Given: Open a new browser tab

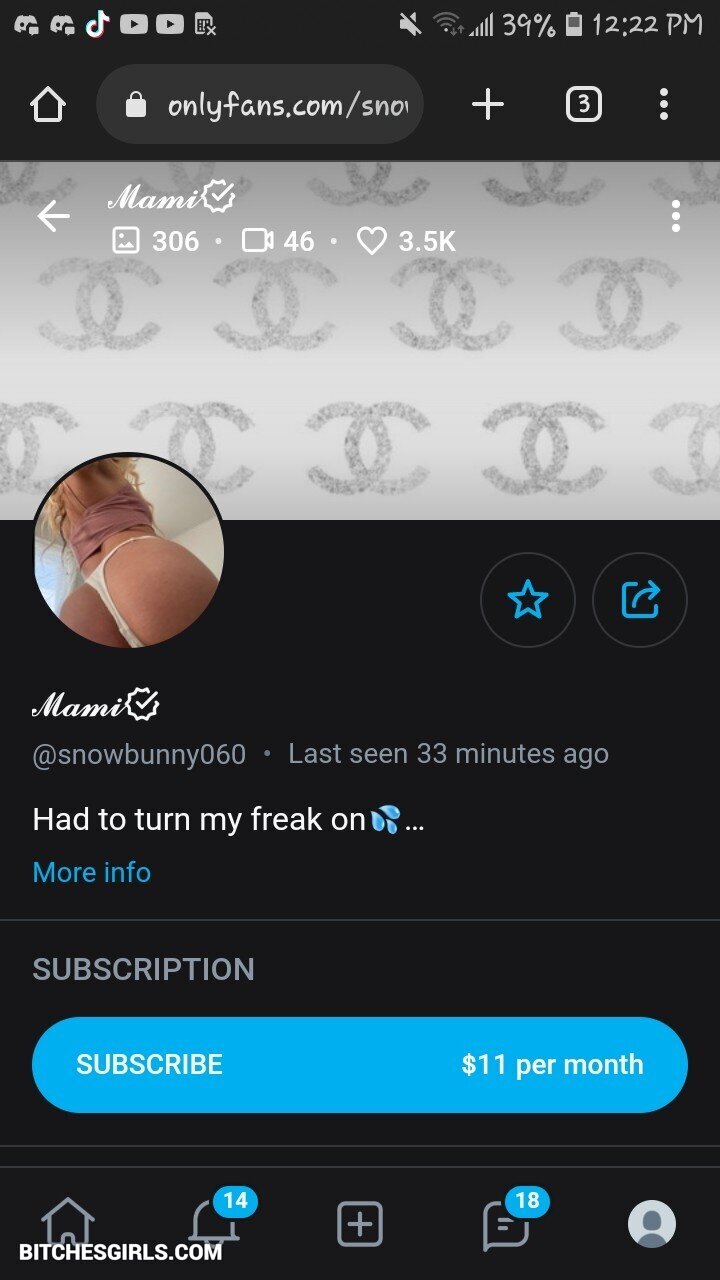Looking at the screenshot, I should coord(488,104).
